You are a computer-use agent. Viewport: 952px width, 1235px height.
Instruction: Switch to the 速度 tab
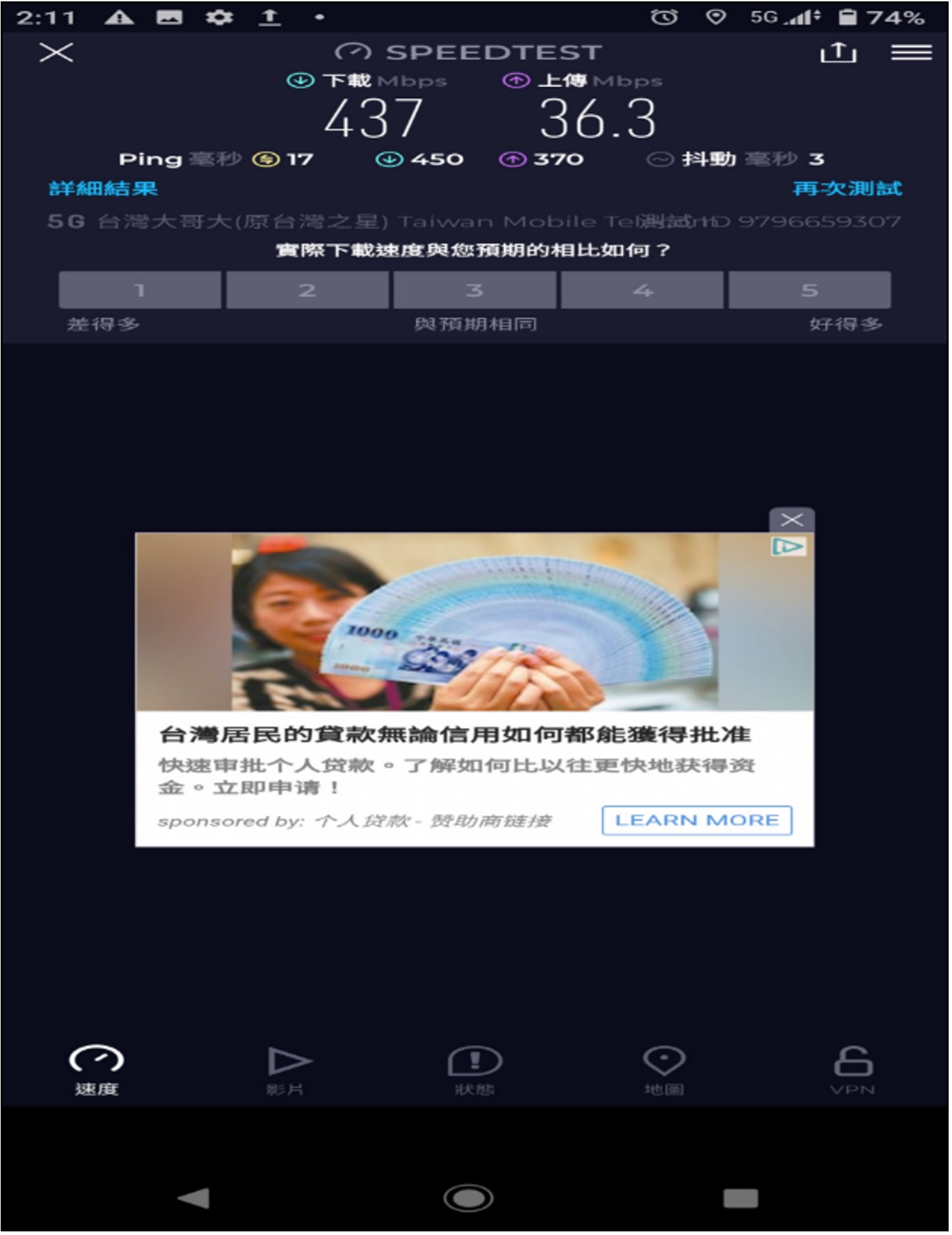[97, 1070]
